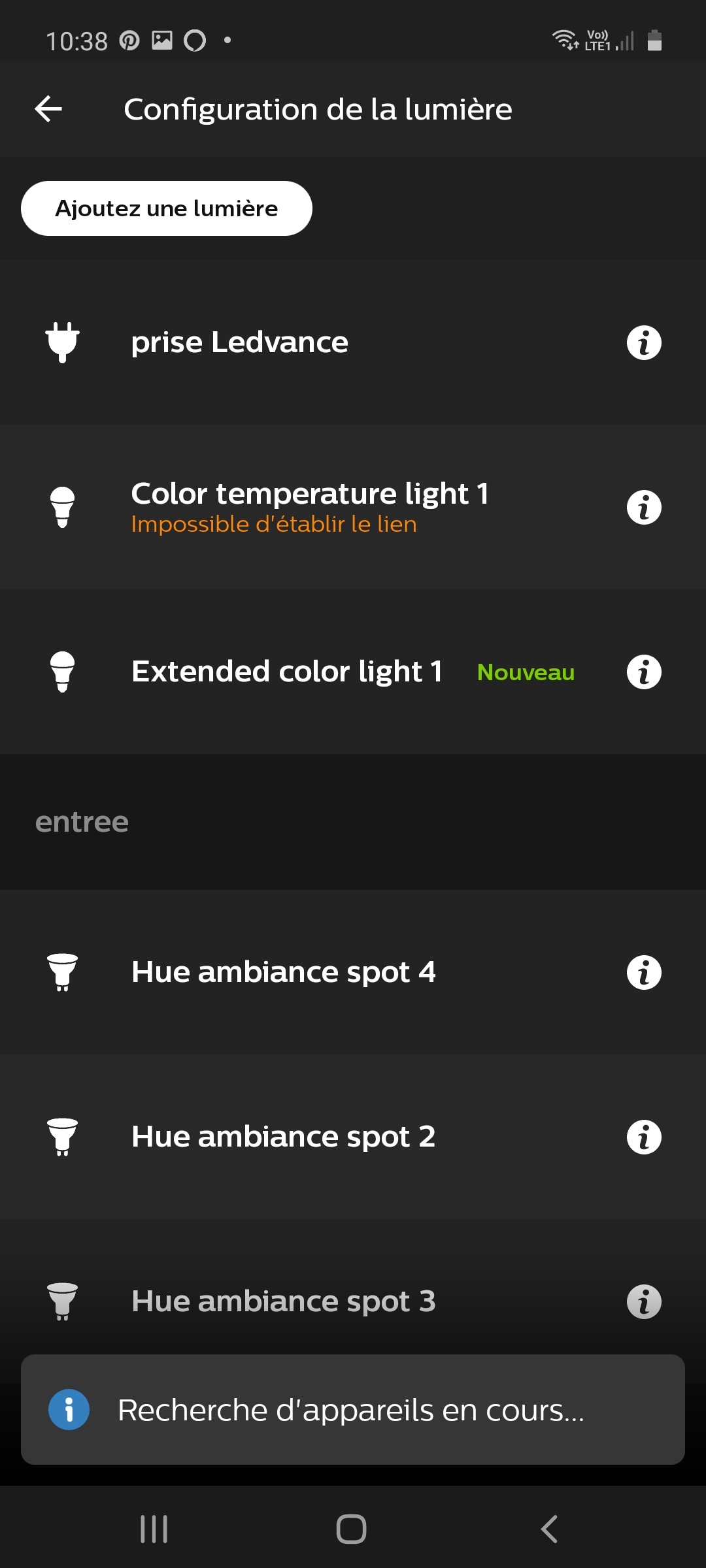Open Color temperature light 1
The image size is (706, 1568).
tap(353, 508)
